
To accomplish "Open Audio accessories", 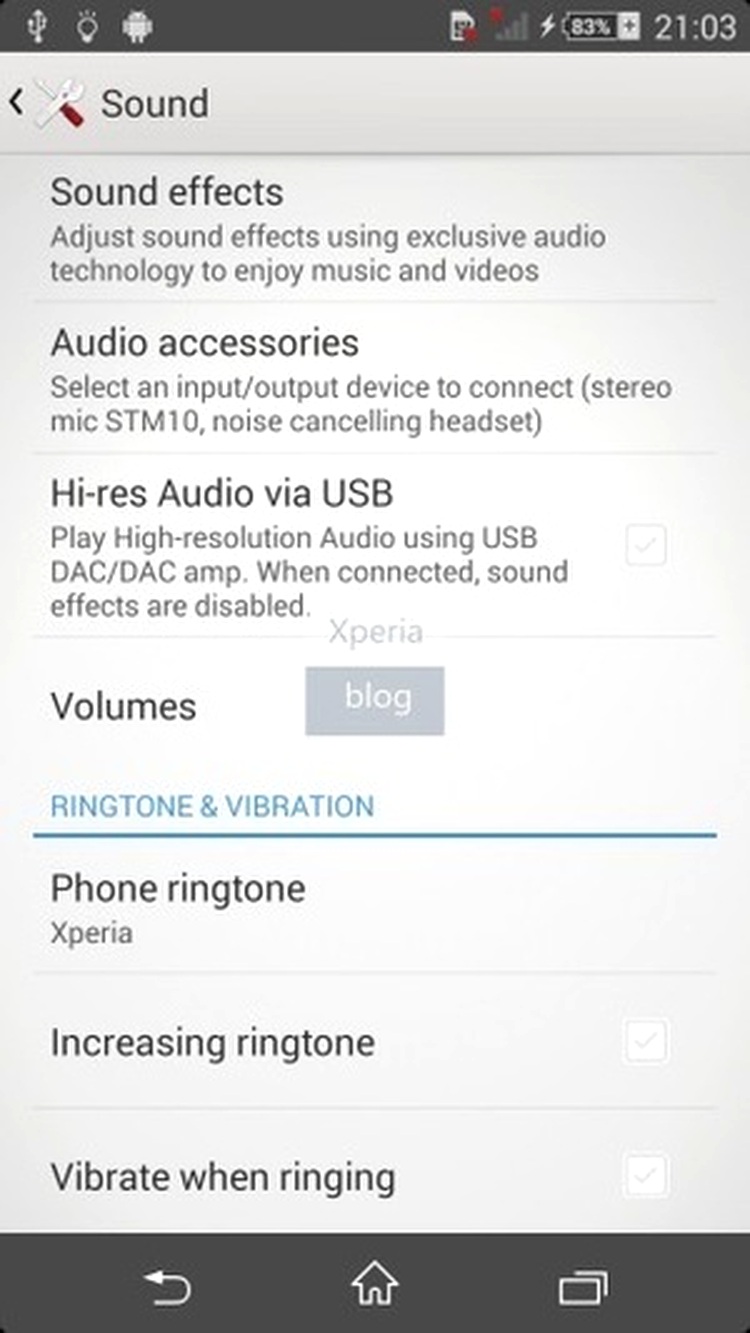I will 375,378.
